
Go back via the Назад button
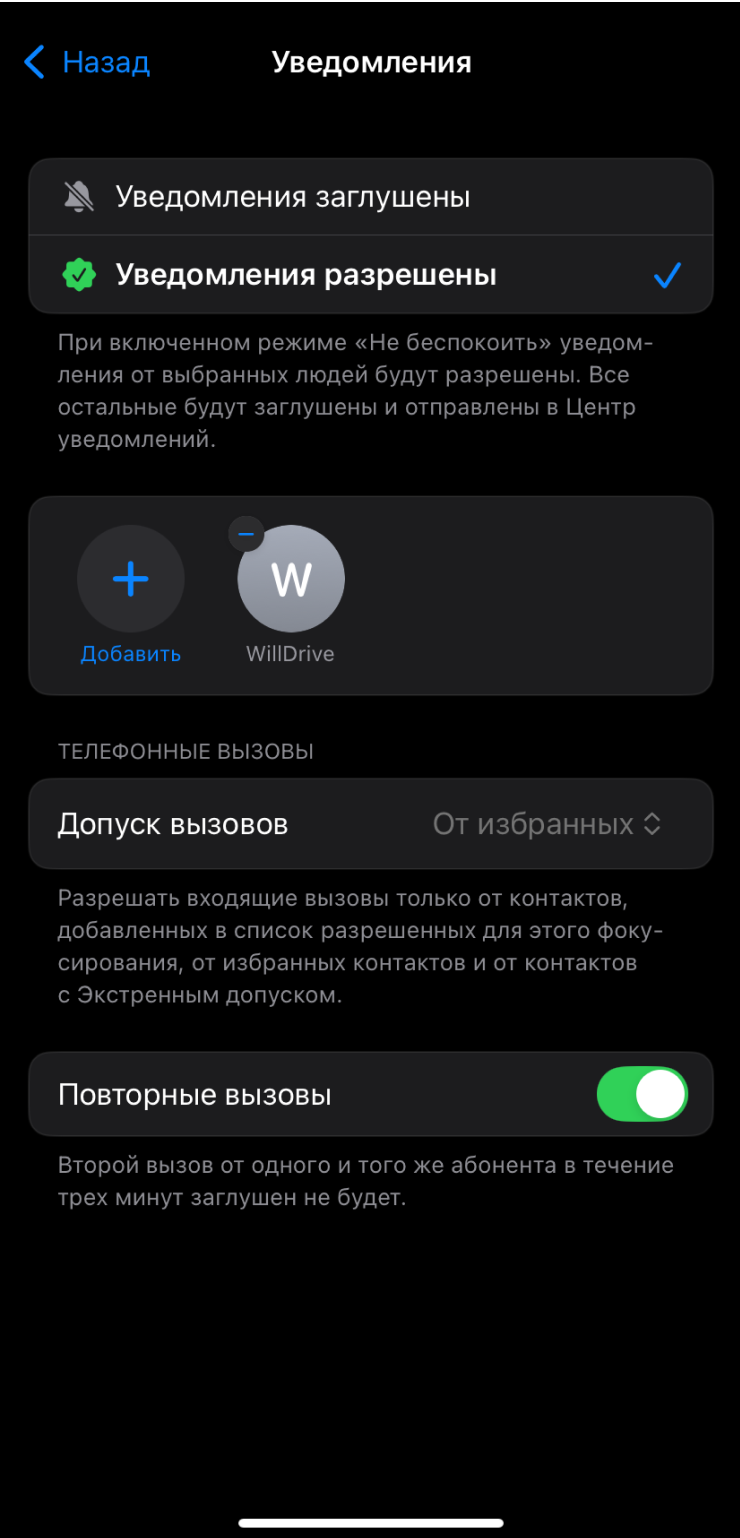point(86,62)
